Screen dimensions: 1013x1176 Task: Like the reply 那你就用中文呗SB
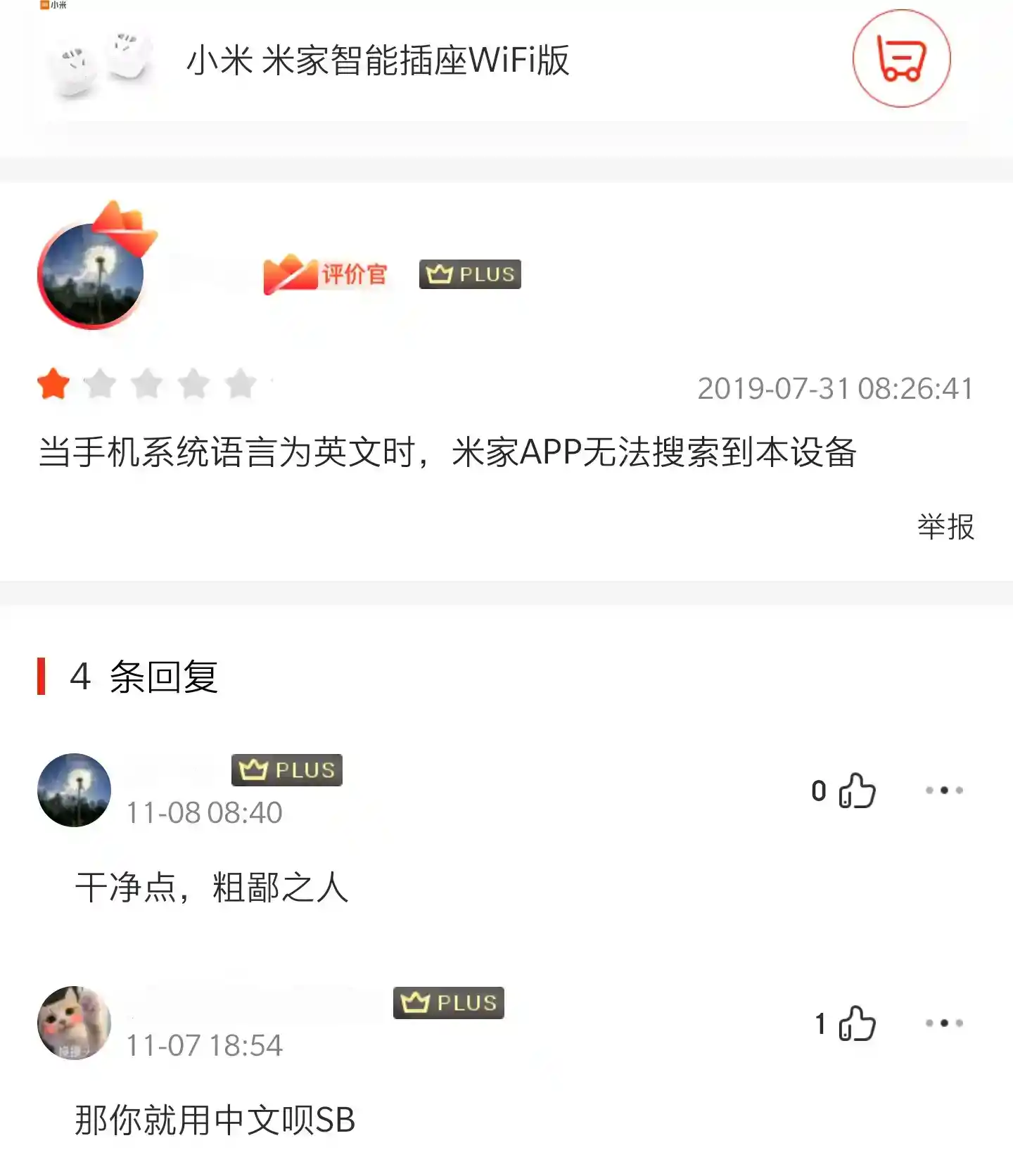(x=856, y=1023)
